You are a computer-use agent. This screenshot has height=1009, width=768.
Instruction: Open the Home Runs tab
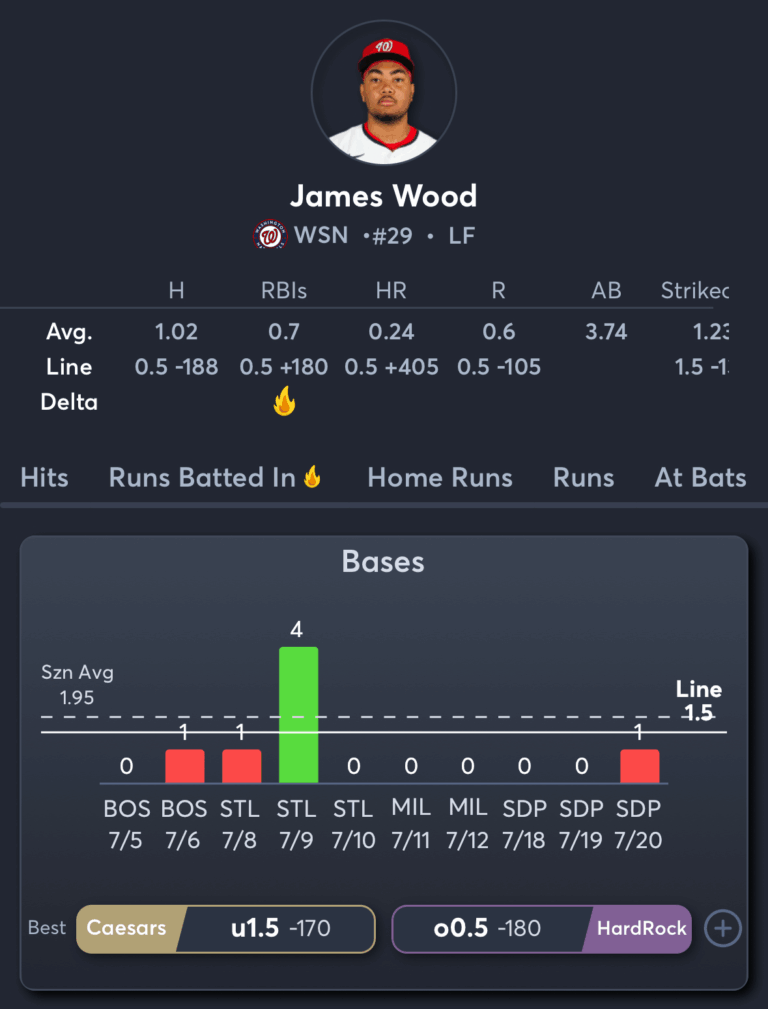pos(440,477)
